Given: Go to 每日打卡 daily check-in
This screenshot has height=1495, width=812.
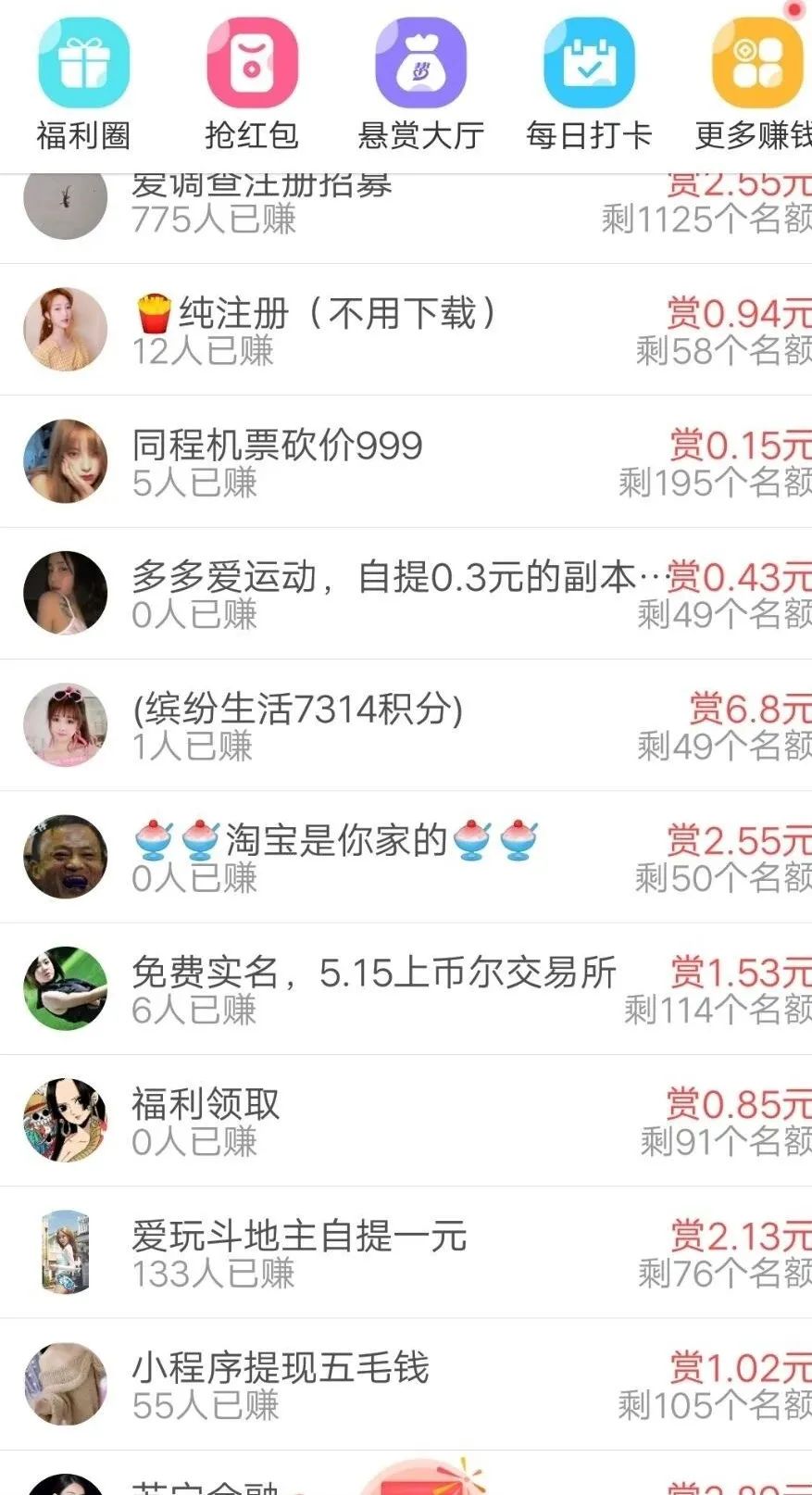Looking at the screenshot, I should point(589,65).
